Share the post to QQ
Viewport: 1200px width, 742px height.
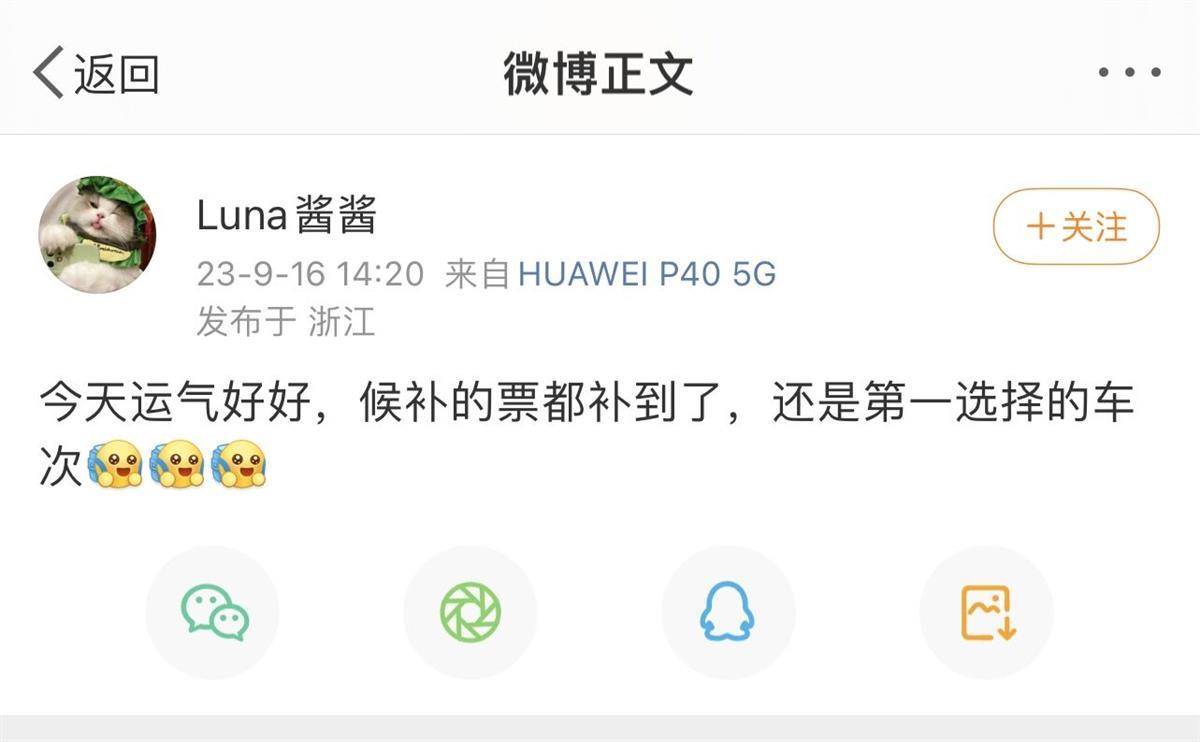(728, 612)
